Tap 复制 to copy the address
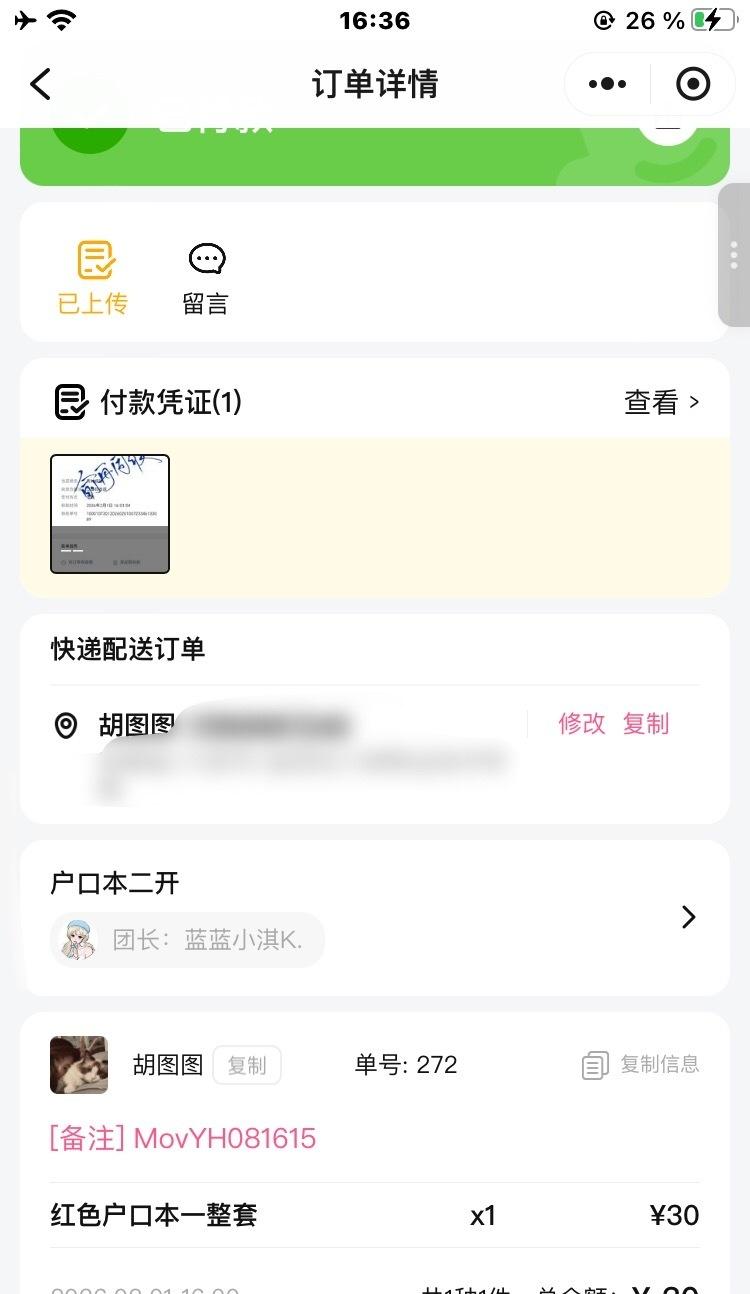 point(646,724)
